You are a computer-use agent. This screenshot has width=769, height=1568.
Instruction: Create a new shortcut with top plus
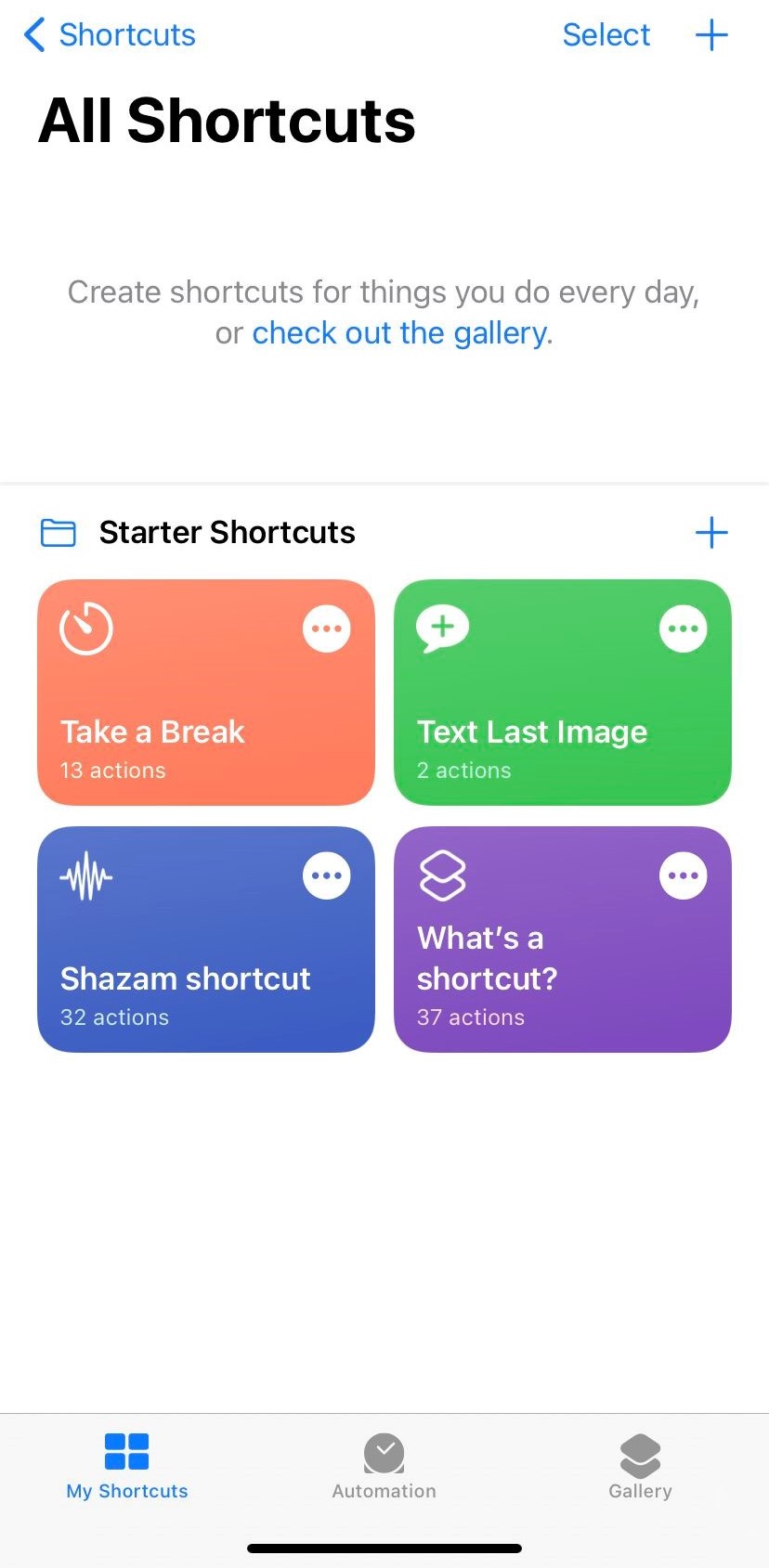[x=711, y=35]
